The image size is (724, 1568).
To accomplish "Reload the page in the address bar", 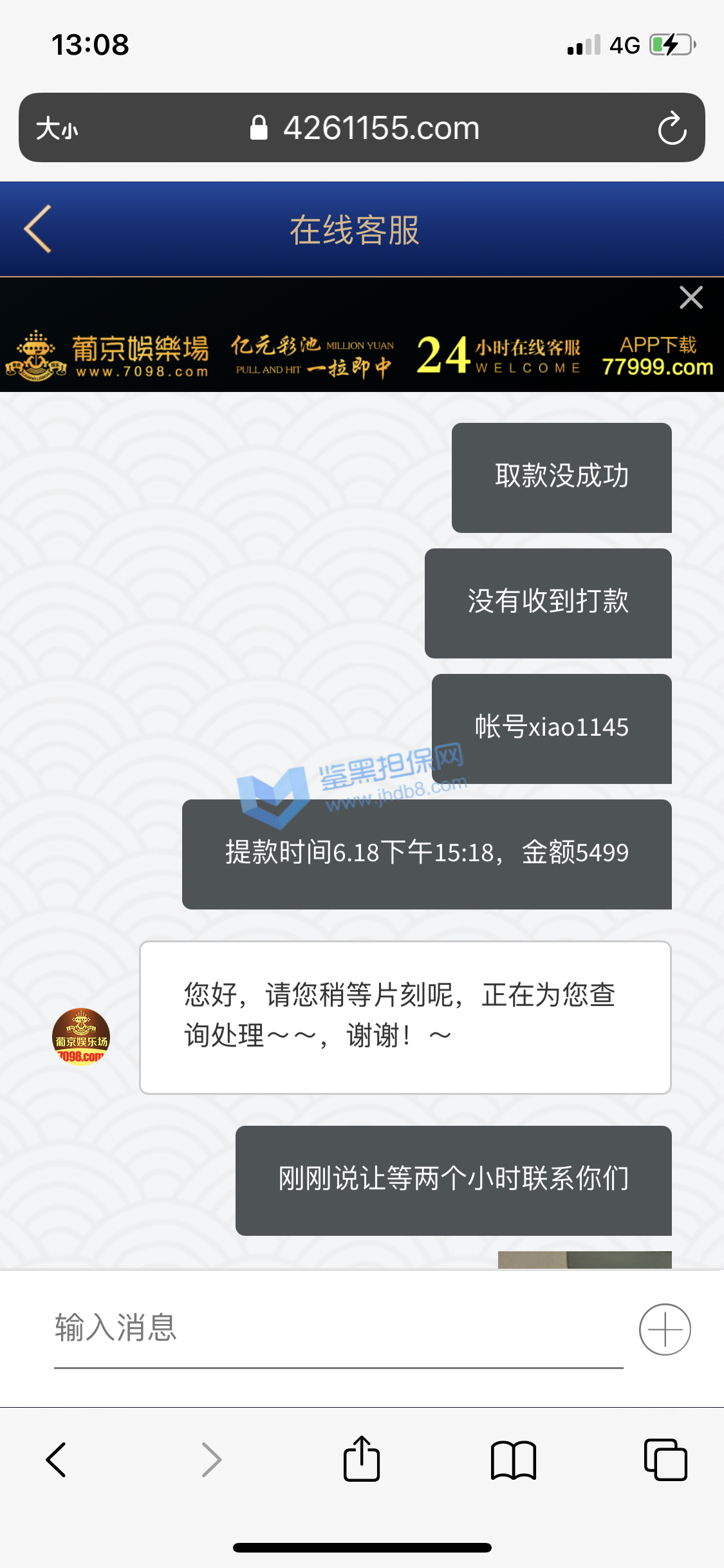I will 672,128.
